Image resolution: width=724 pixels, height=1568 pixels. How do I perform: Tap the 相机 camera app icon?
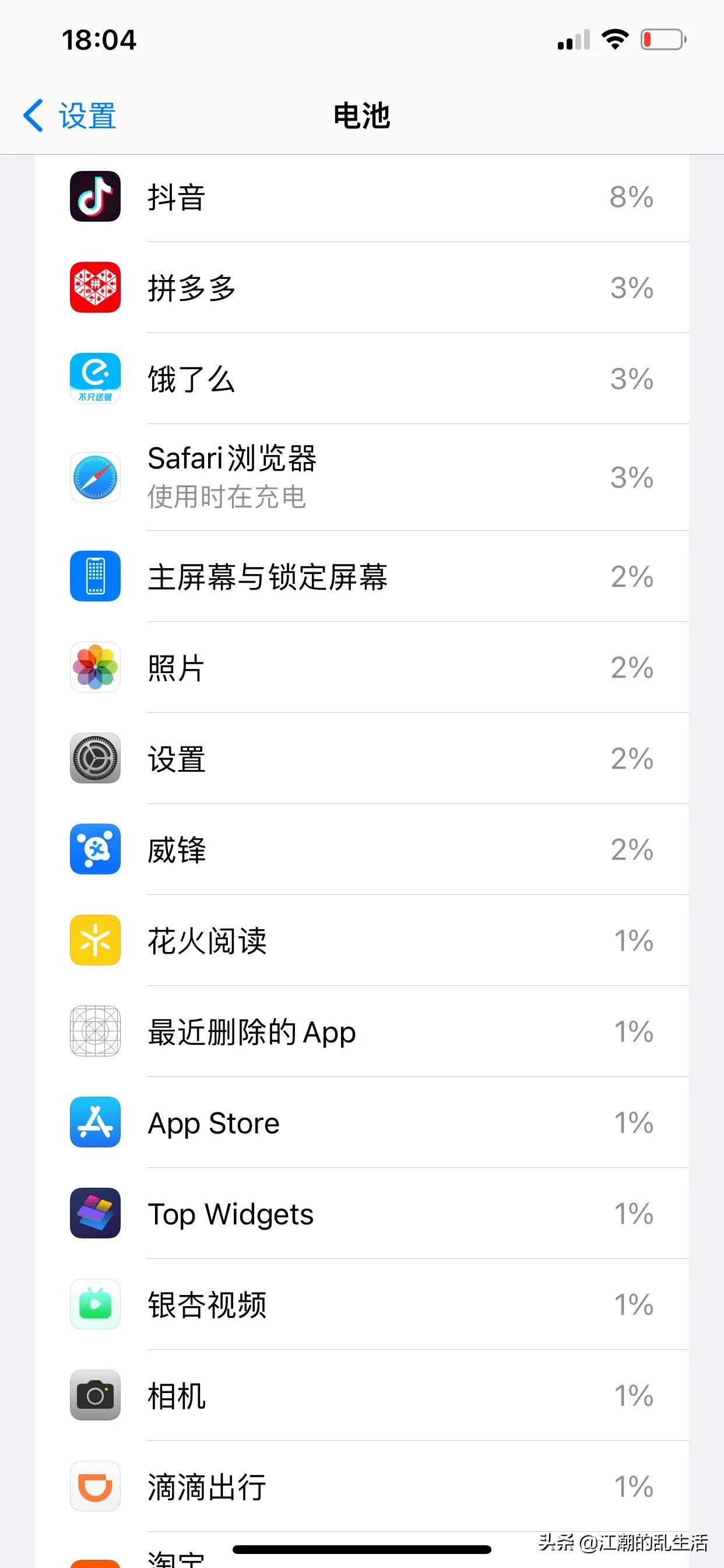95,1396
